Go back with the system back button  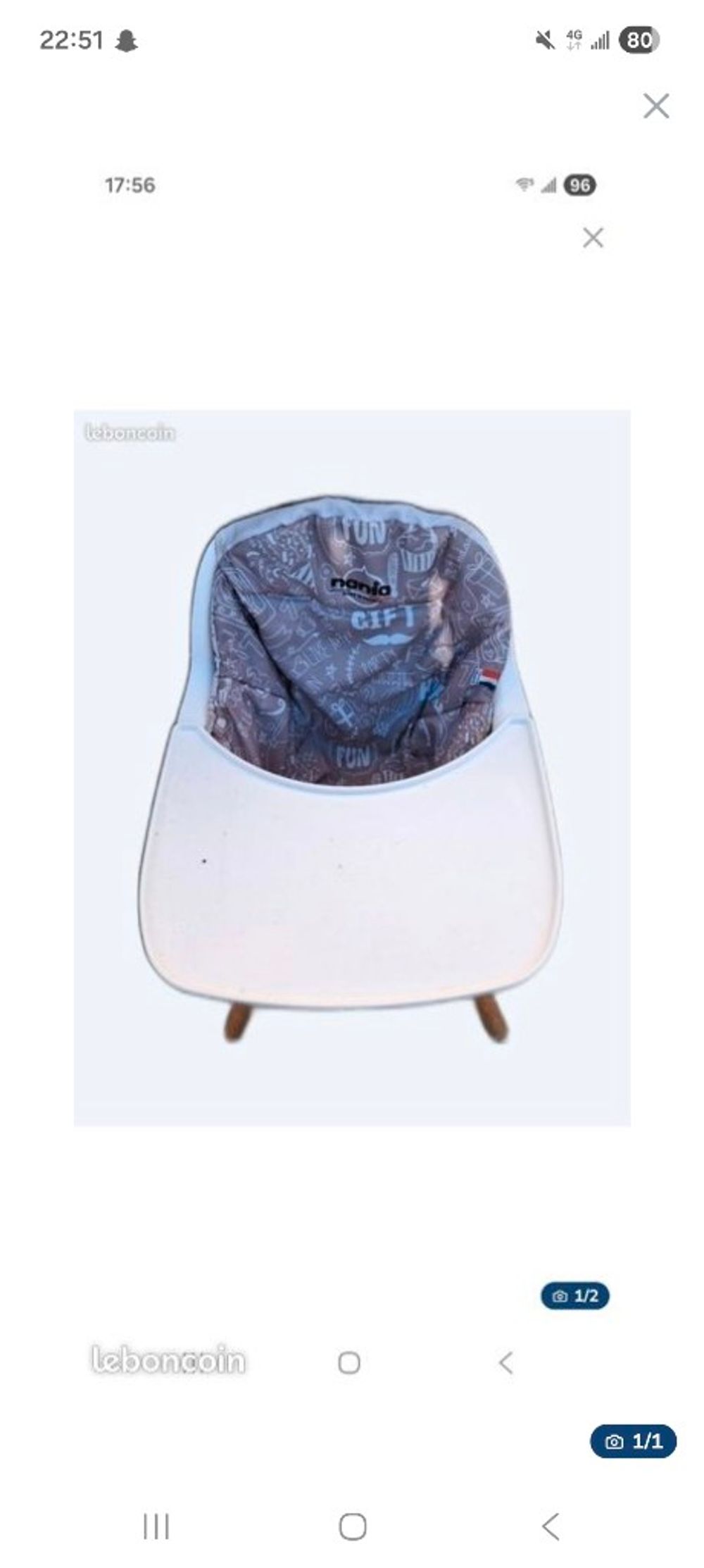click(x=551, y=1527)
